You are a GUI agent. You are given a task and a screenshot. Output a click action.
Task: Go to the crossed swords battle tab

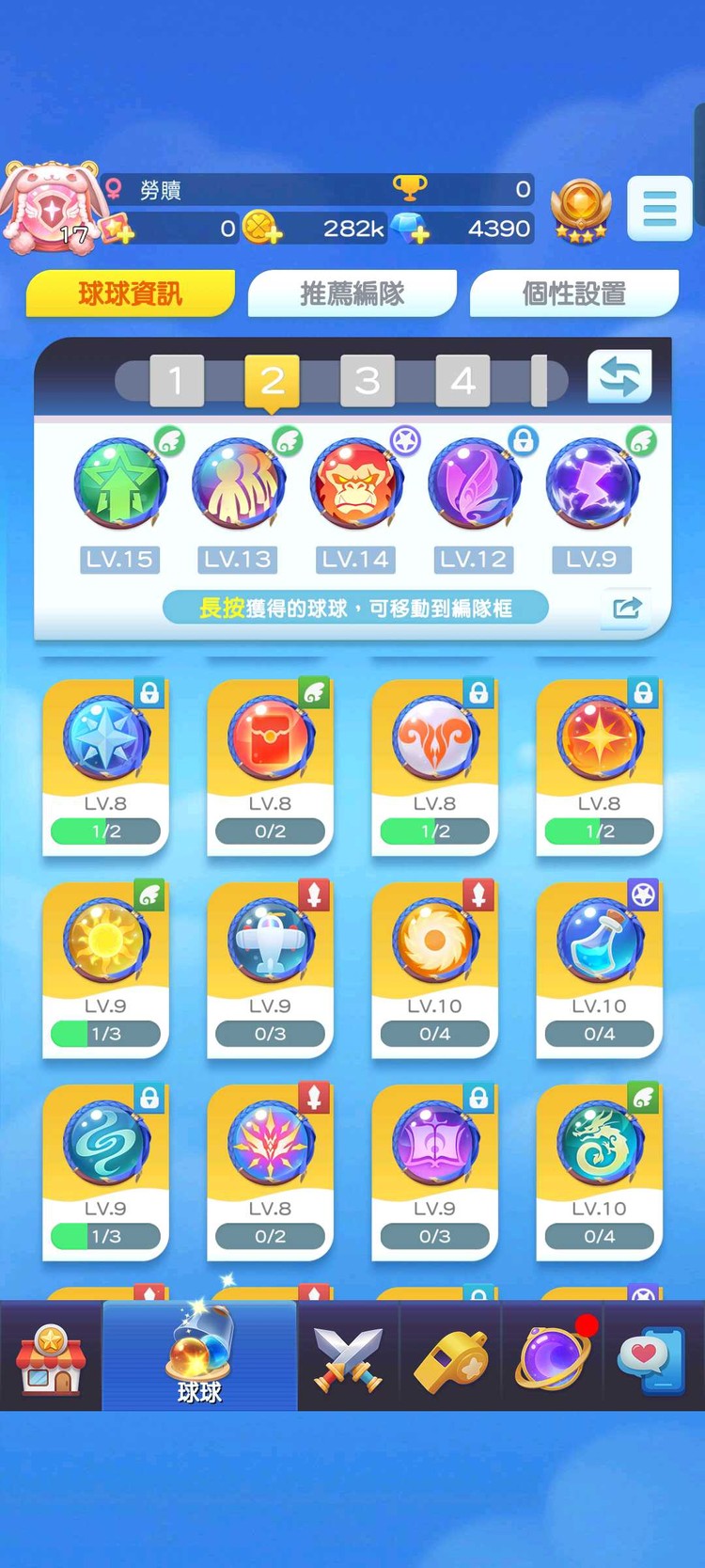pos(348,1357)
